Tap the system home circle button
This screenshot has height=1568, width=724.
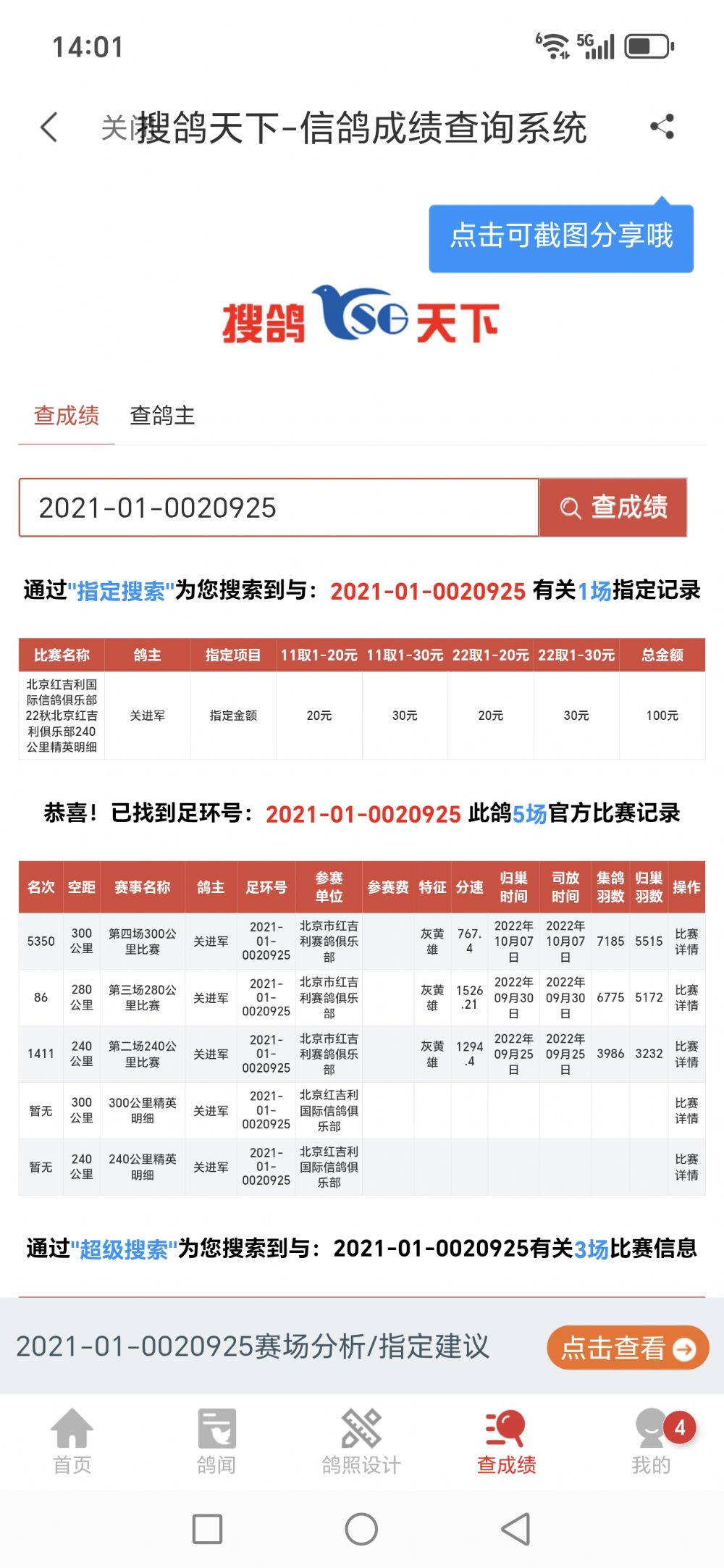pos(361,1530)
